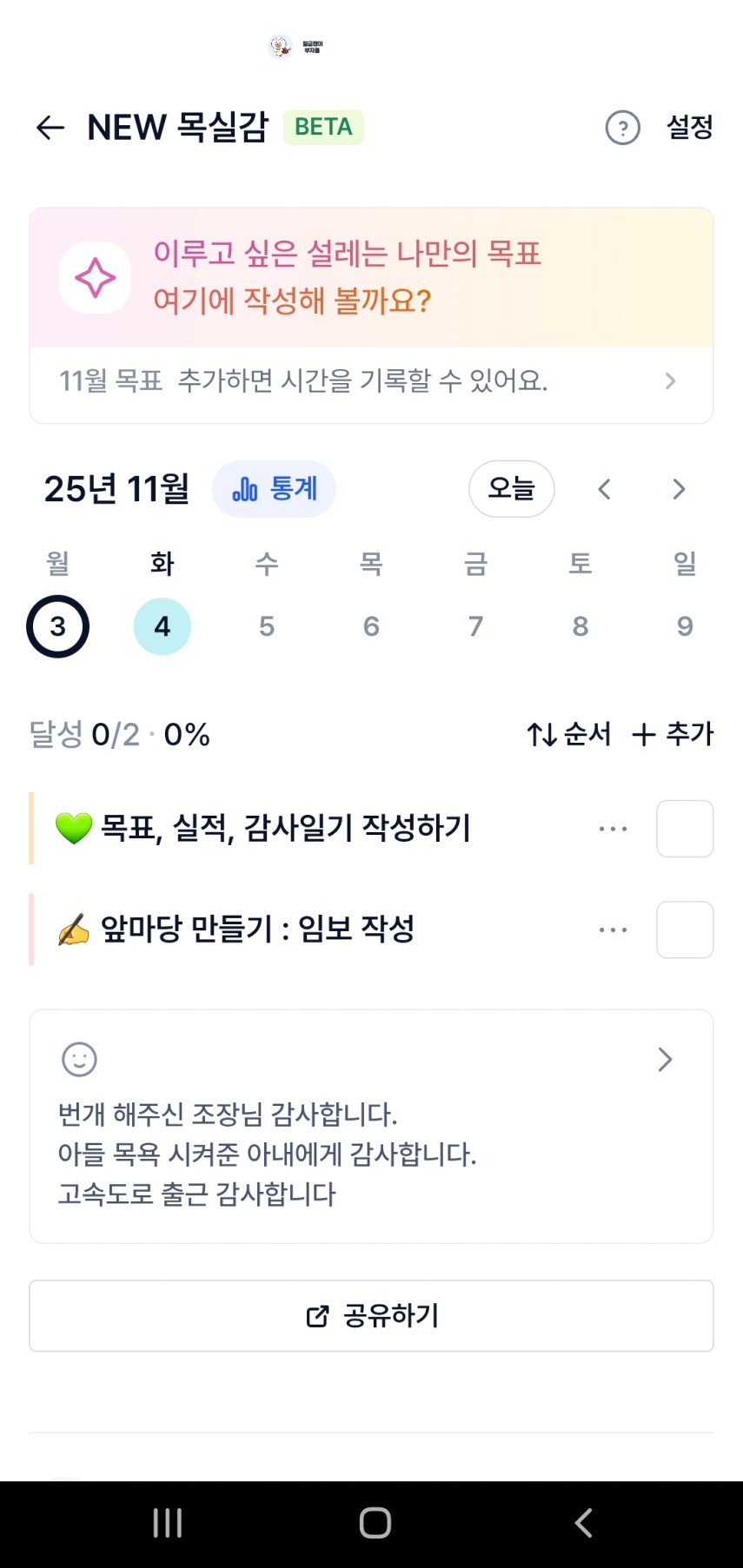The image size is (743, 1568).
Task: Open the gratitude diary card
Action: click(x=371, y=1126)
